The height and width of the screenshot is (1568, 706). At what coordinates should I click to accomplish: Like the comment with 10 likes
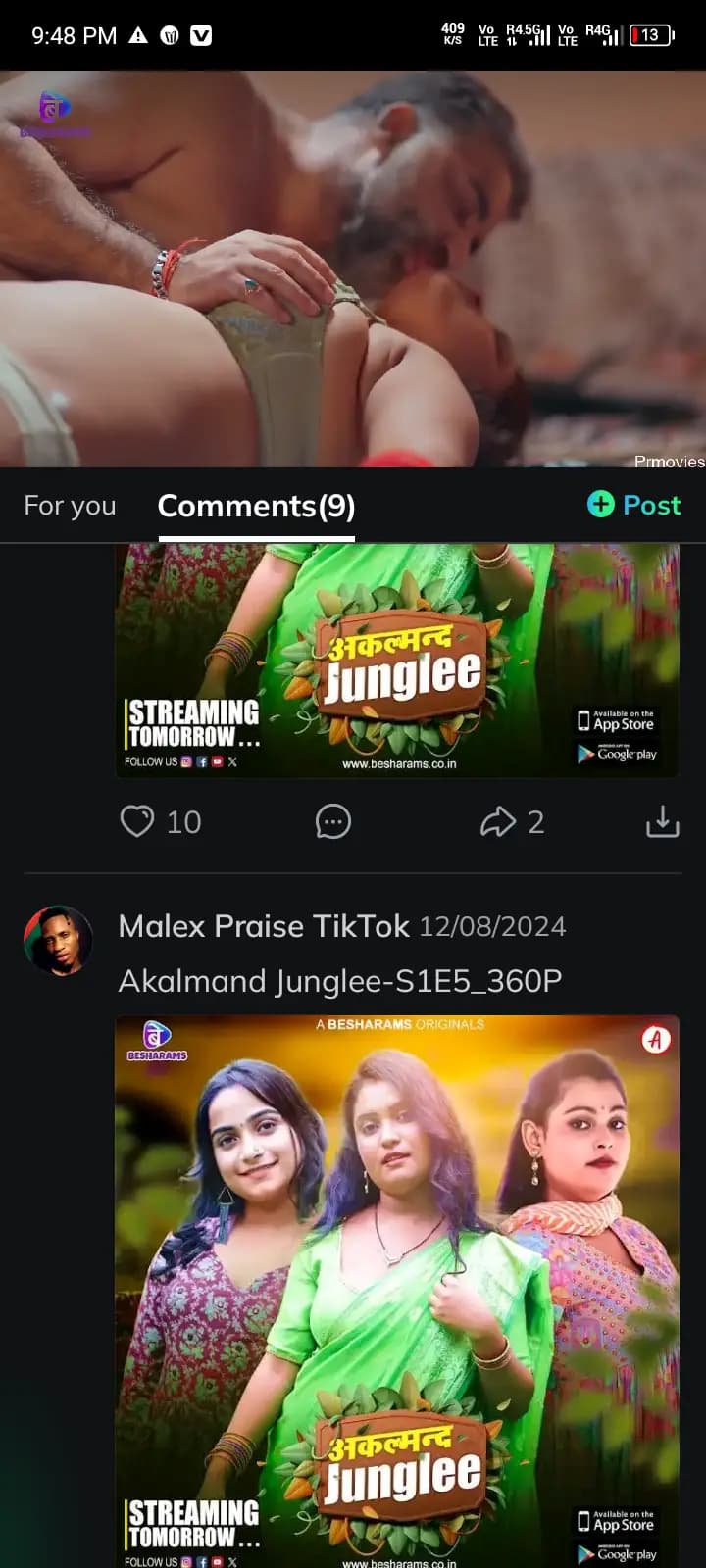click(137, 821)
